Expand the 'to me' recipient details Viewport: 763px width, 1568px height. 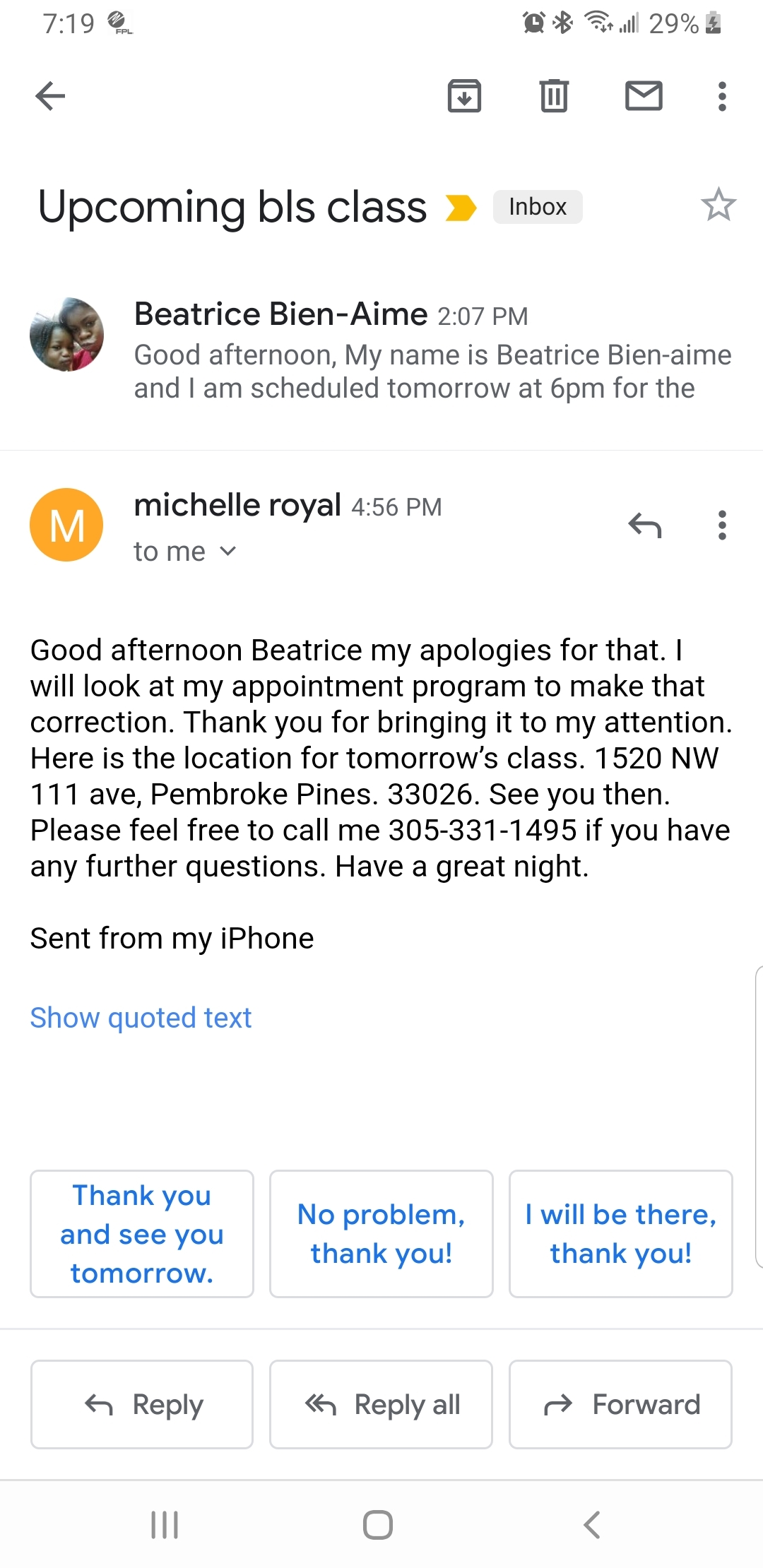point(185,552)
